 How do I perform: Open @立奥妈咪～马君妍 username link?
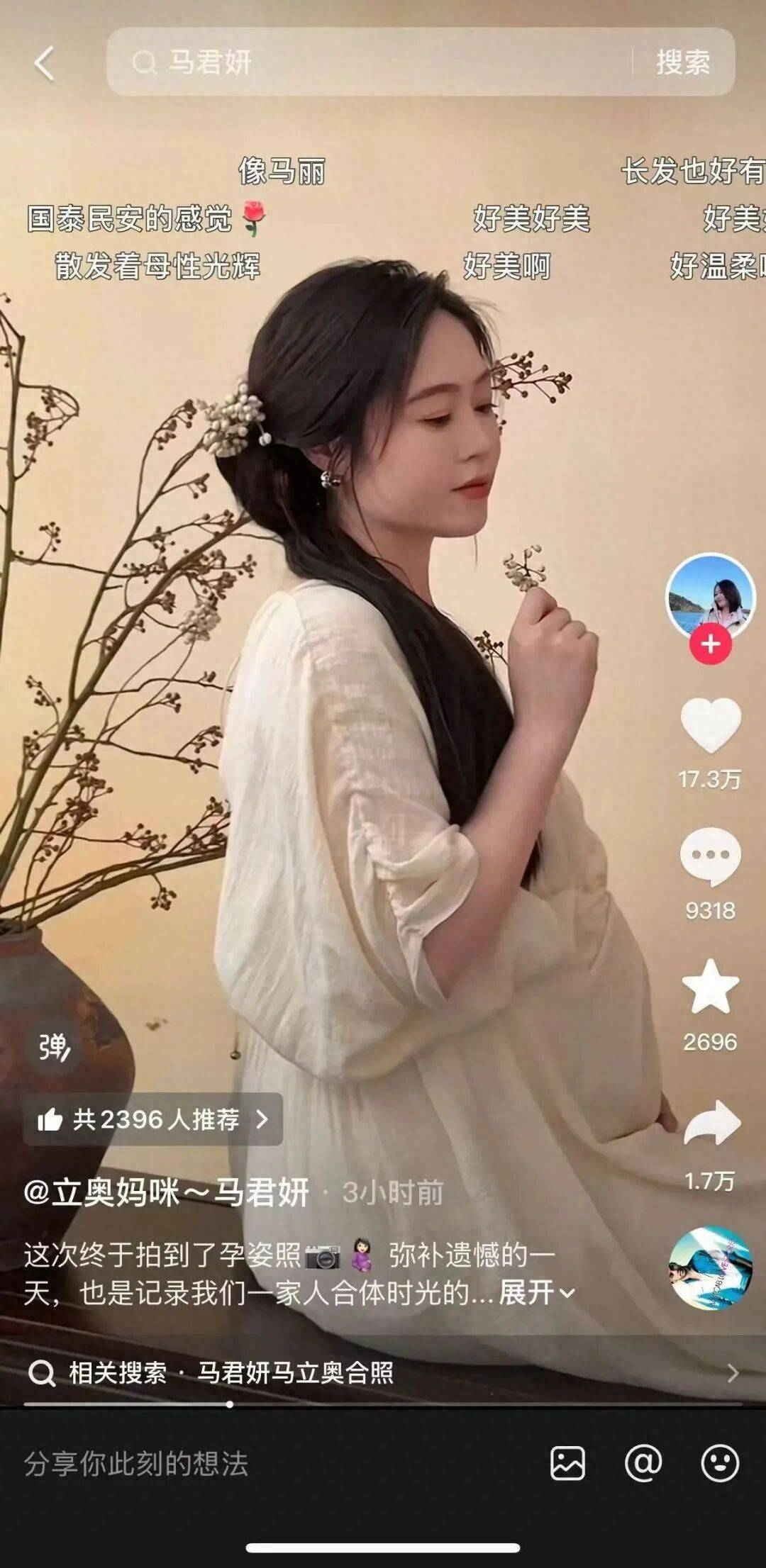tap(167, 1193)
